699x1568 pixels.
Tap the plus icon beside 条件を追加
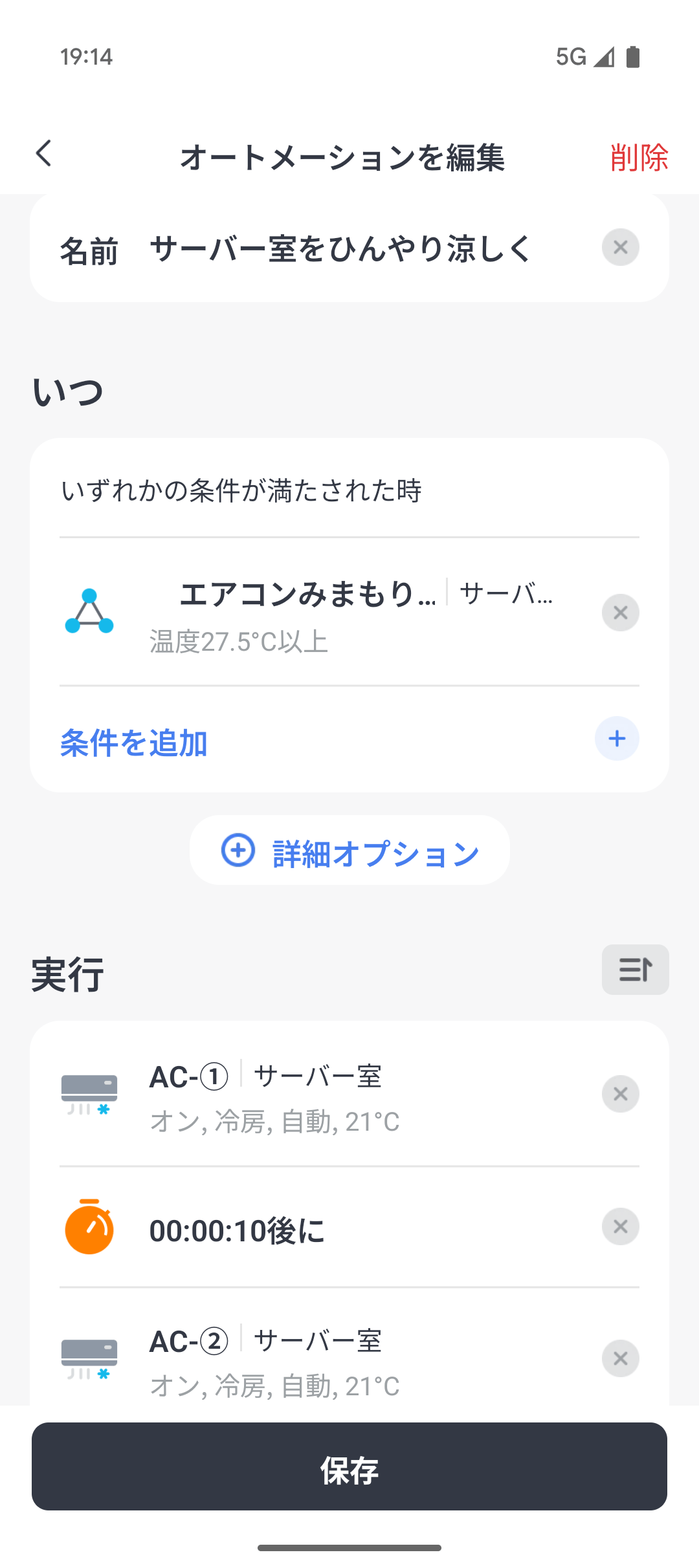point(617,739)
